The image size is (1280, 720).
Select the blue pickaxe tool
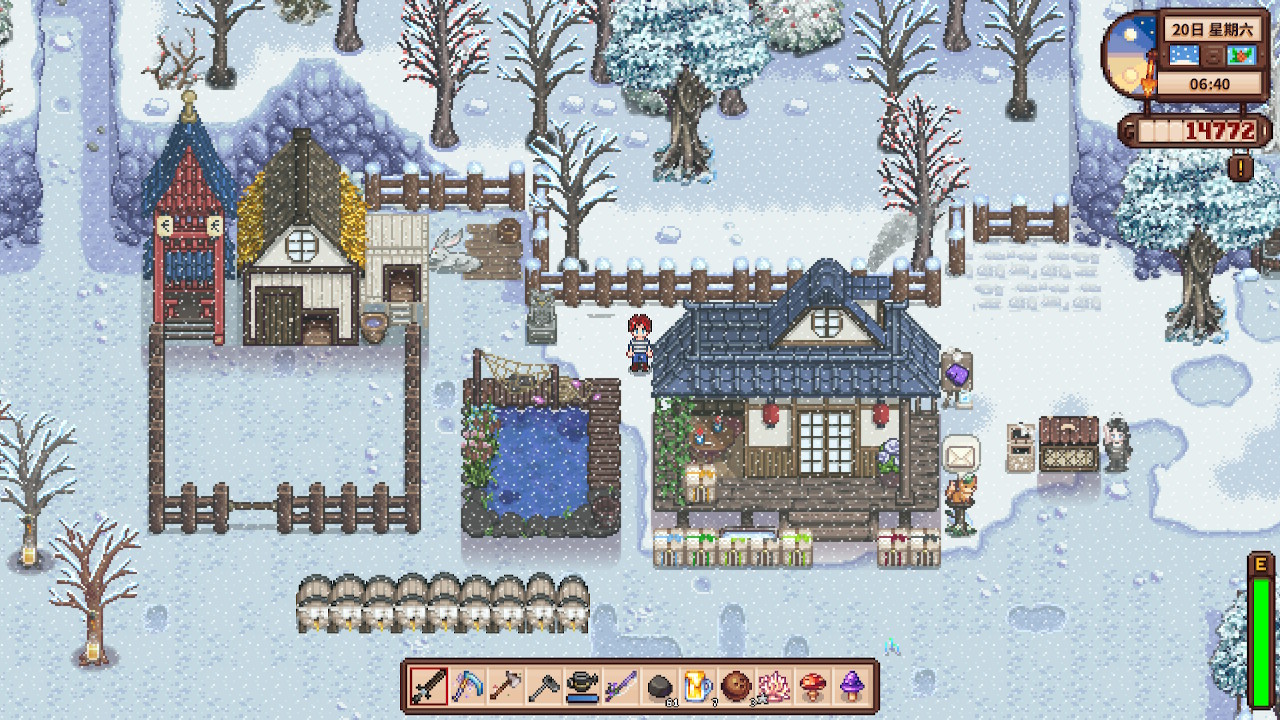(468, 686)
